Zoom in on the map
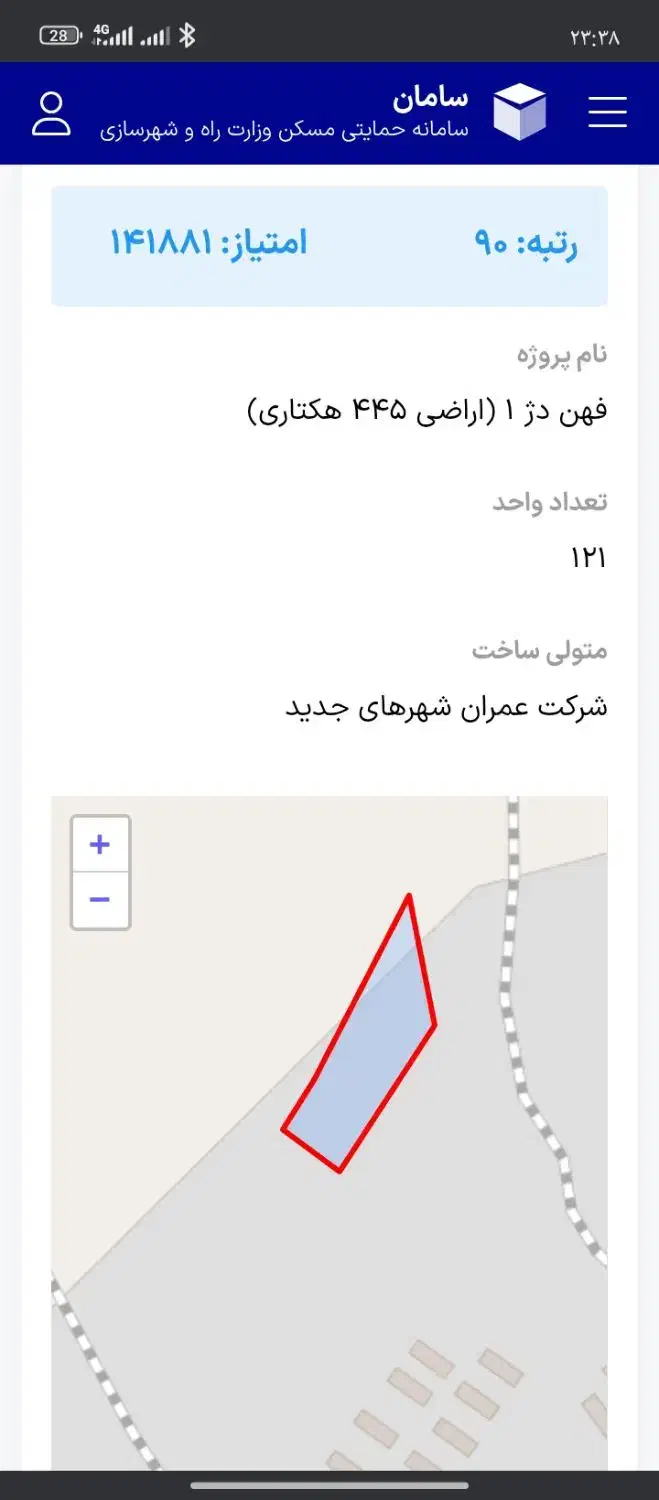Viewport: 659px width, 1500px height. pos(100,845)
